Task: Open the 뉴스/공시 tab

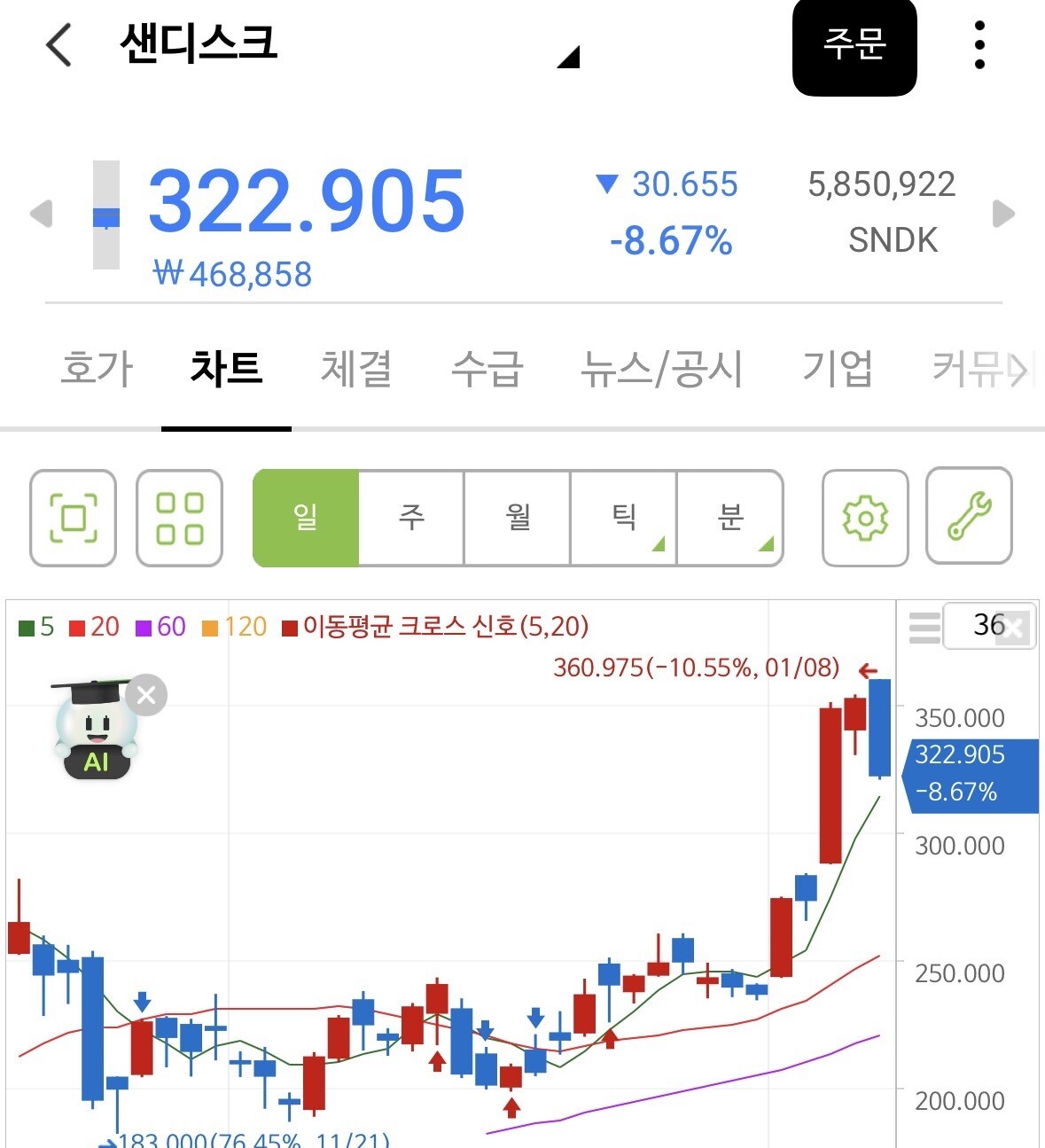Action: (661, 369)
